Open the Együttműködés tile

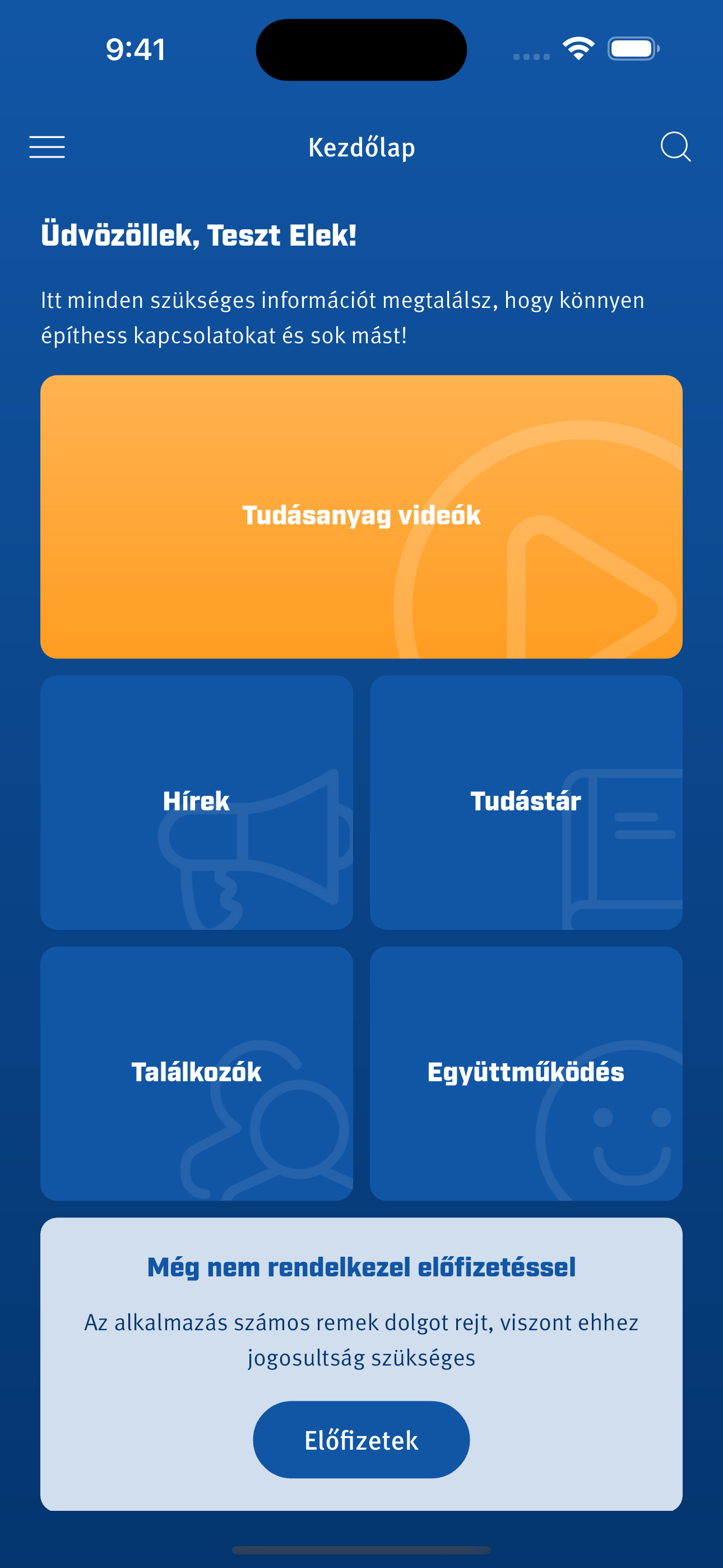click(x=526, y=1073)
